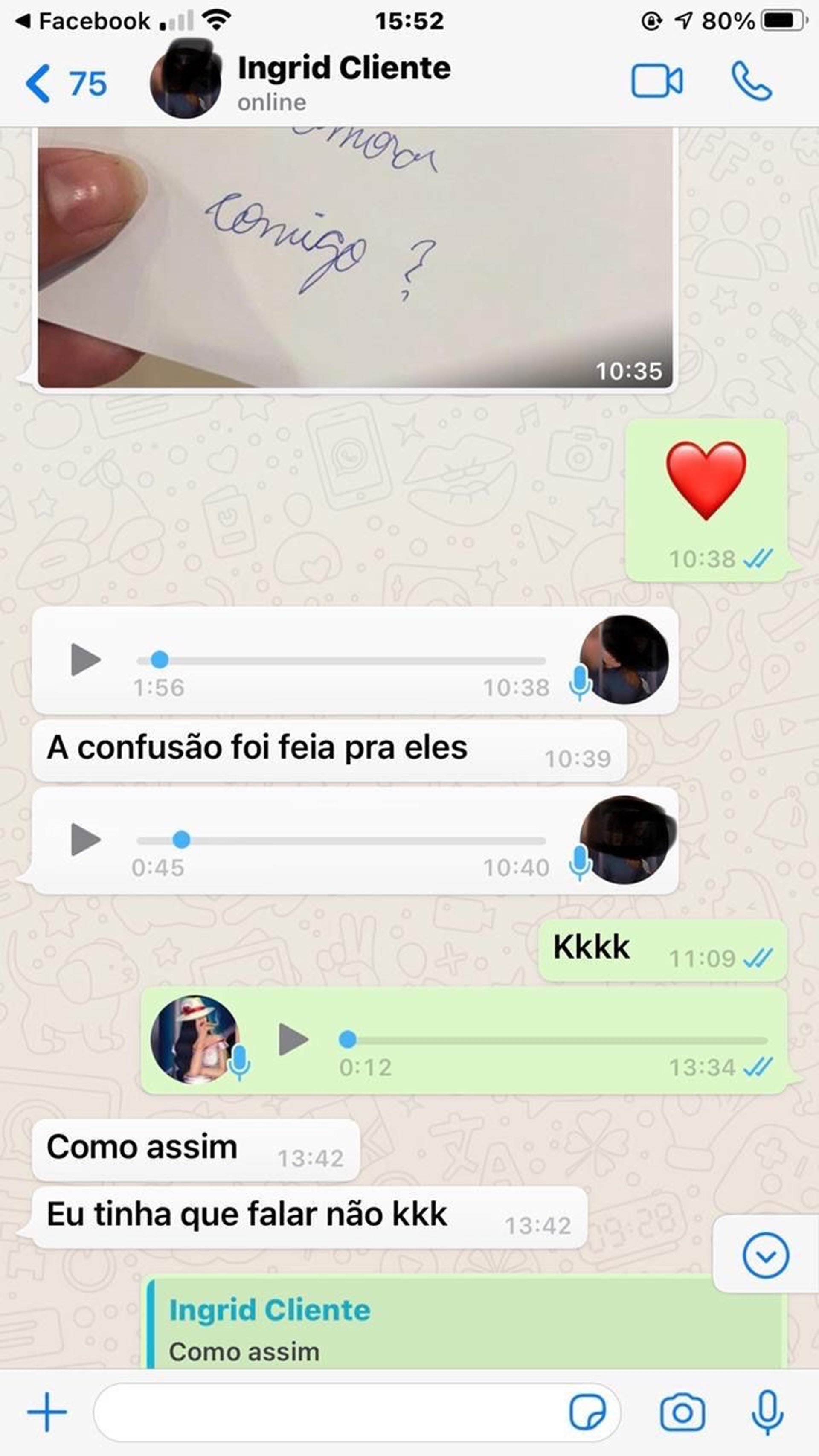Play the 1:56 voice message
The width and height of the screenshot is (819, 1456).
(x=85, y=660)
